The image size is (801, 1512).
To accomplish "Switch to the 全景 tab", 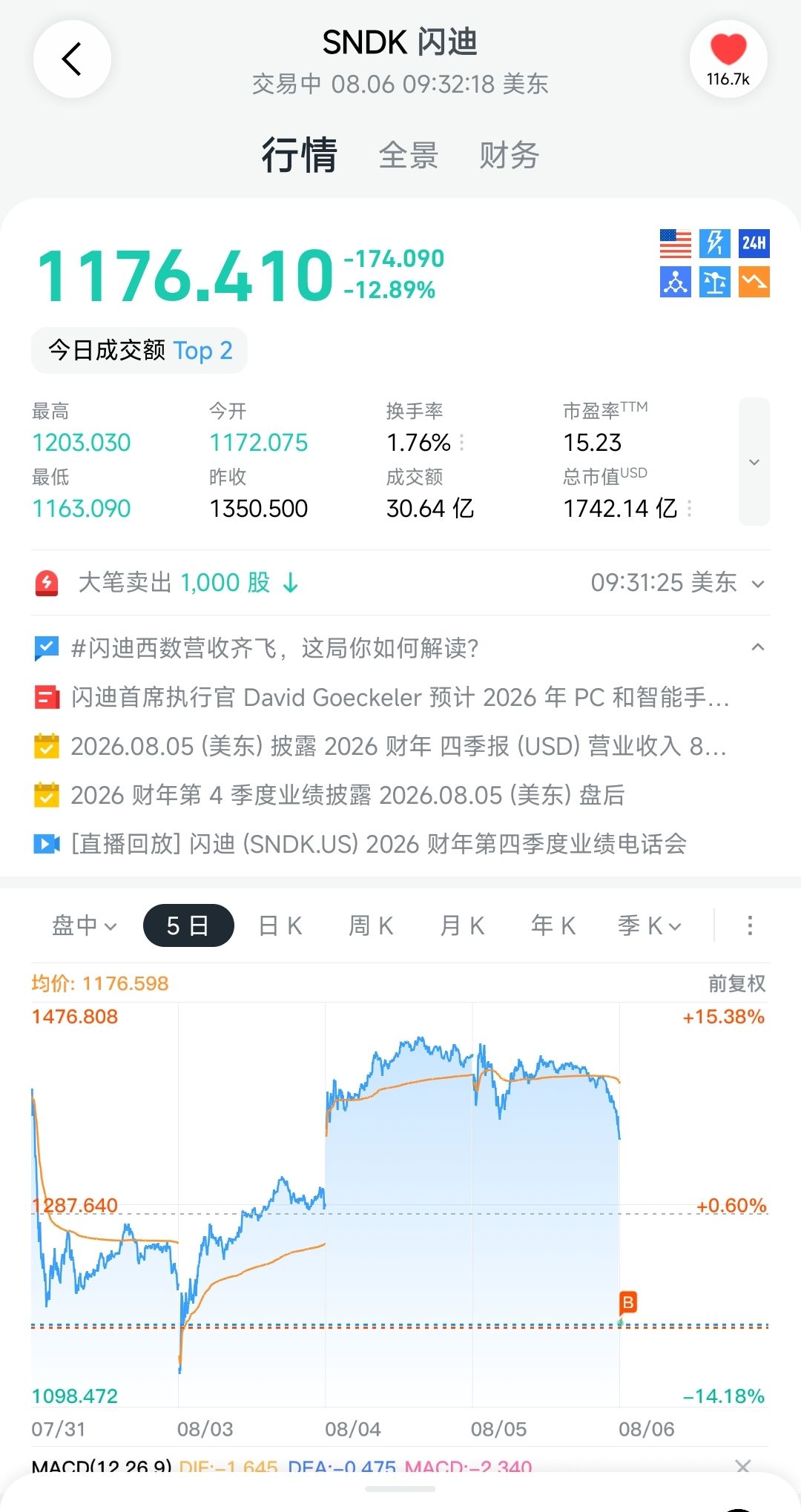I will click(409, 156).
